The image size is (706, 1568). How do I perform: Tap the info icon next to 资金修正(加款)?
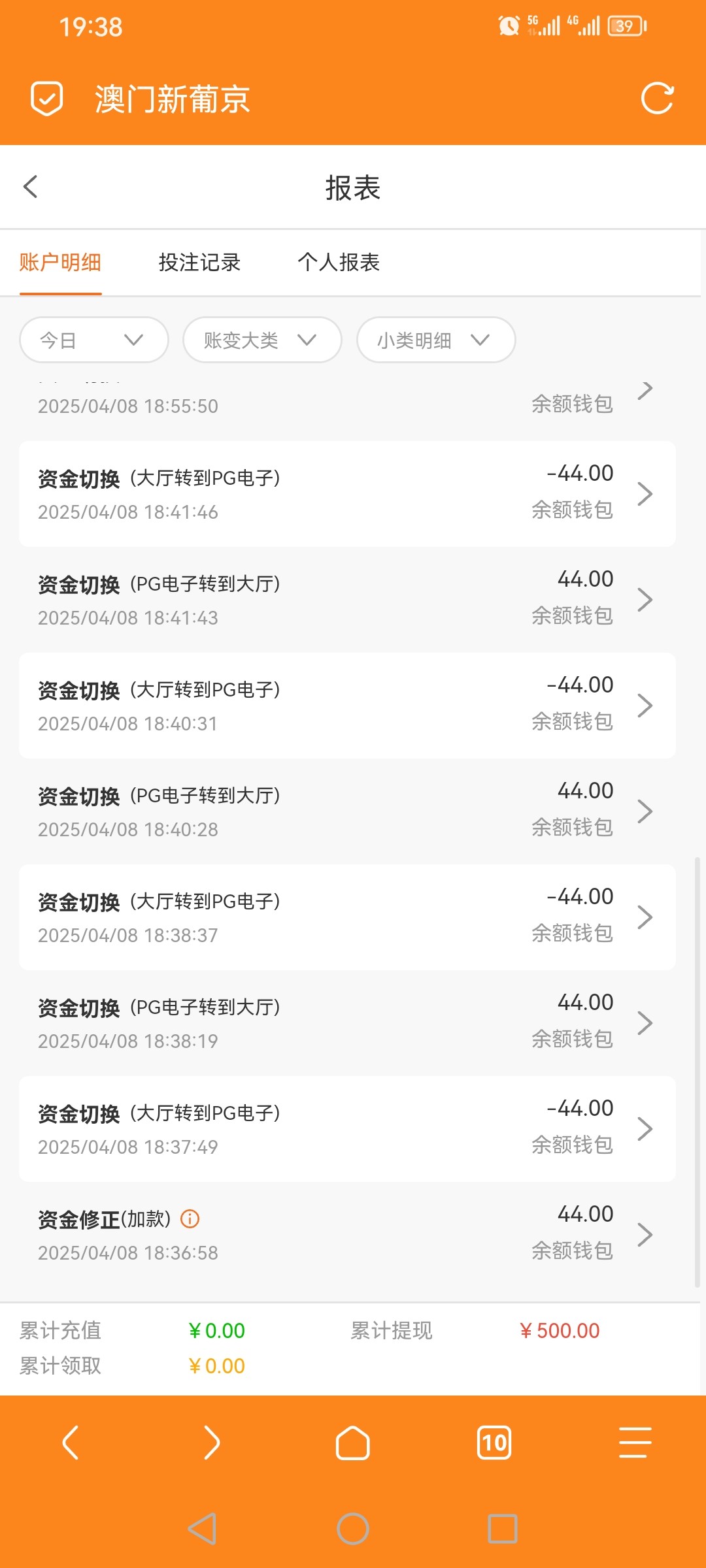point(190,1219)
